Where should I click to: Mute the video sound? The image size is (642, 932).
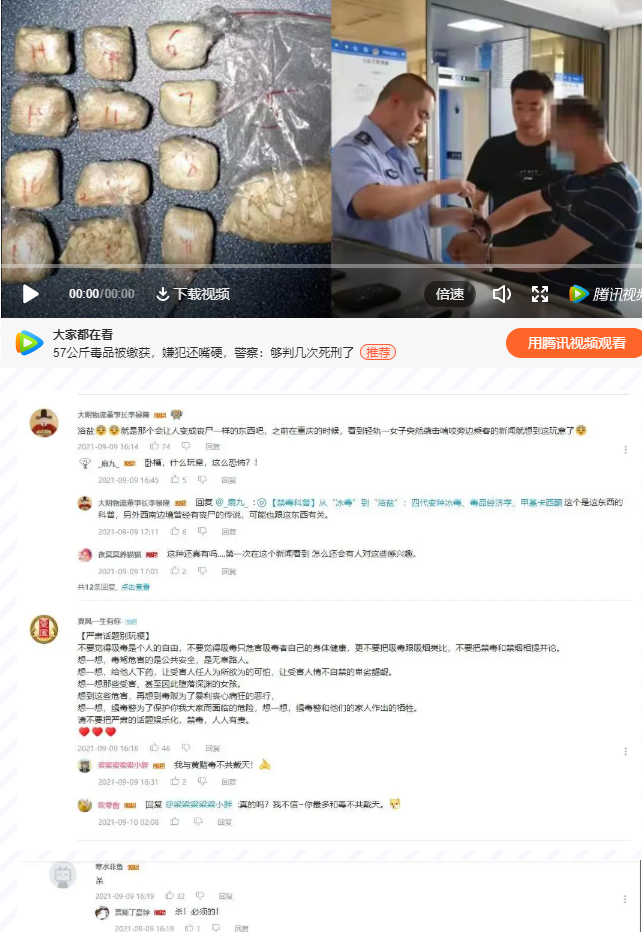click(502, 294)
